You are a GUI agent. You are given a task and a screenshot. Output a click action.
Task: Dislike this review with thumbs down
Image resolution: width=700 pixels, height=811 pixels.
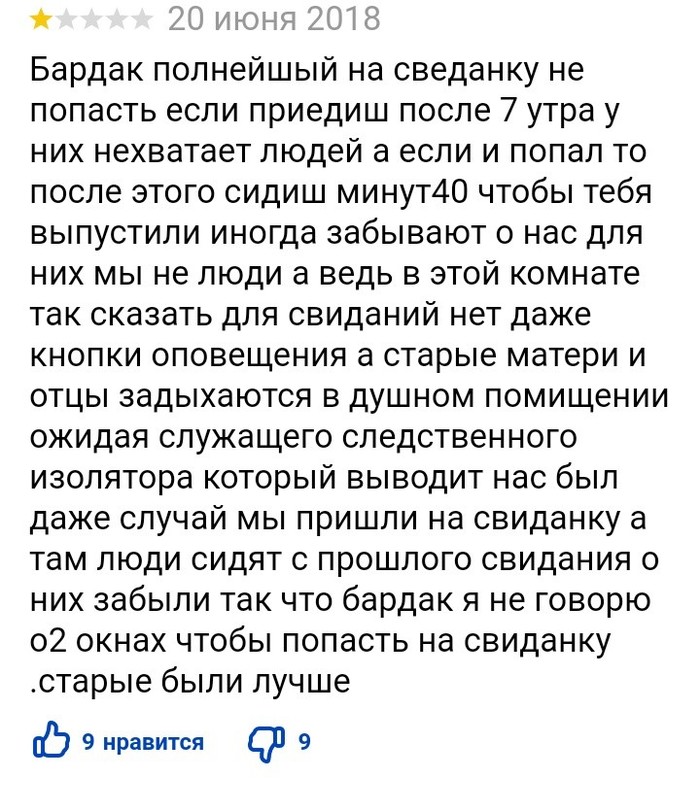[x=265, y=743]
